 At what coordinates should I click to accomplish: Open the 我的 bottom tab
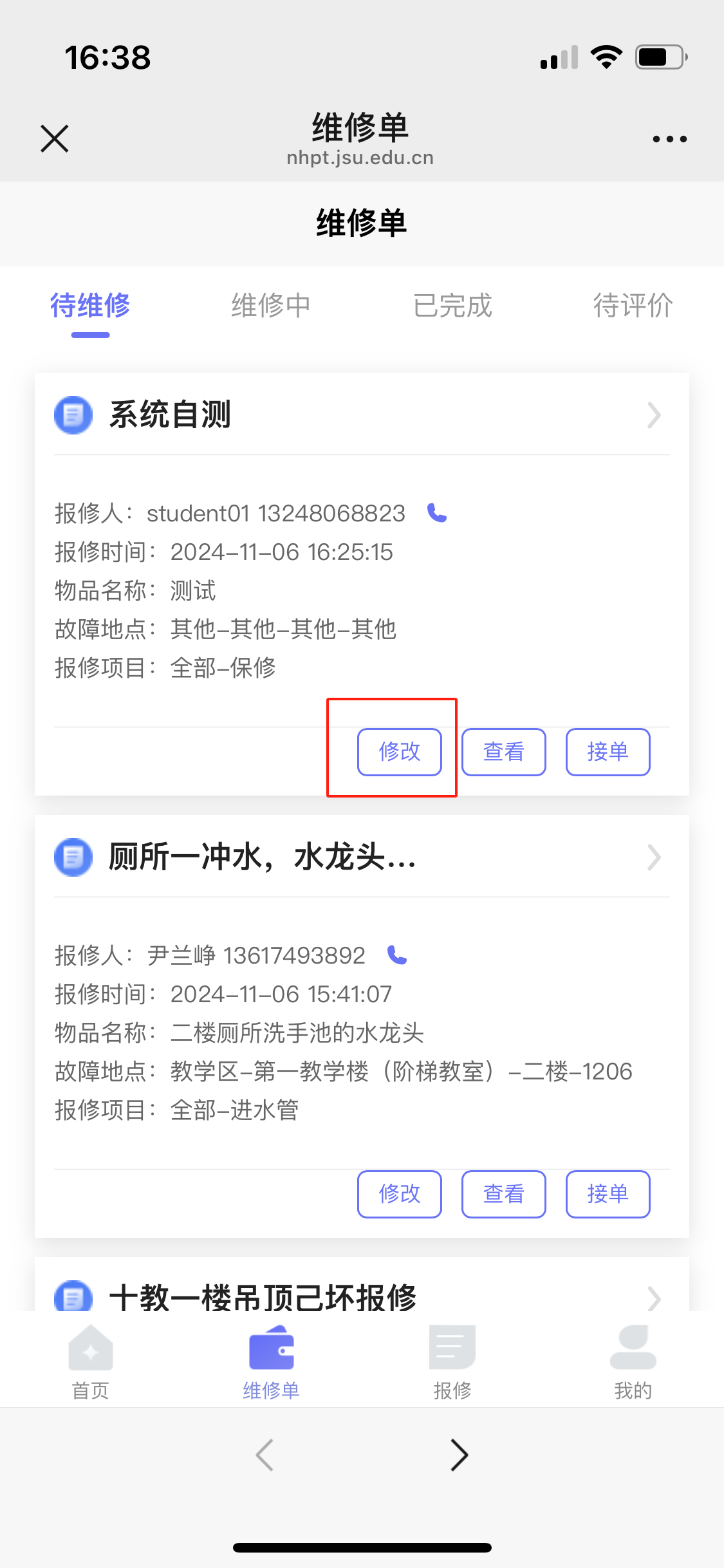coord(633,1362)
